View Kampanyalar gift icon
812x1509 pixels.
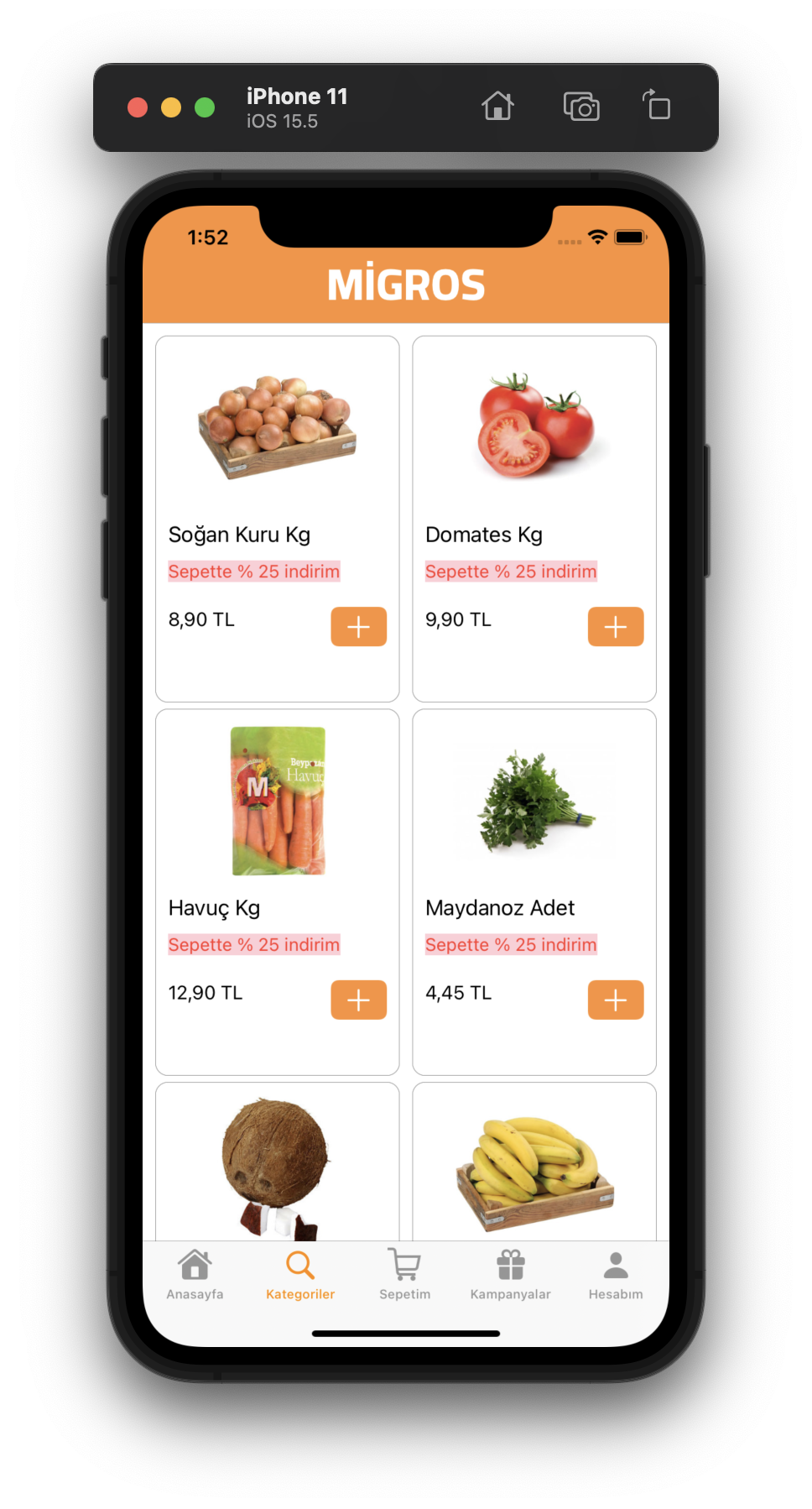coord(510,1263)
